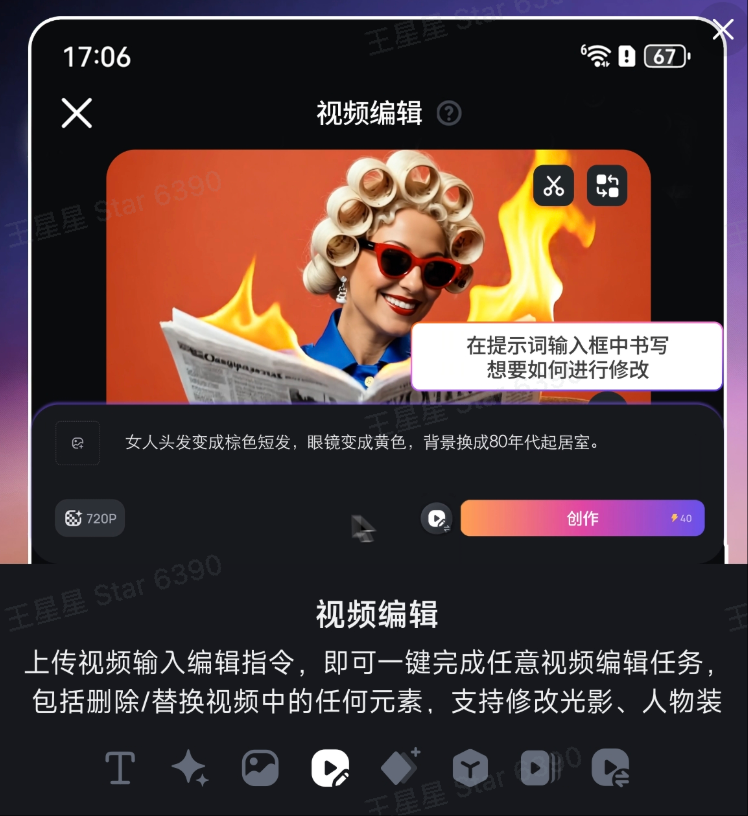This screenshot has height=816, width=748.
Task: Select the highlighted video edit tab
Action: coord(330,768)
